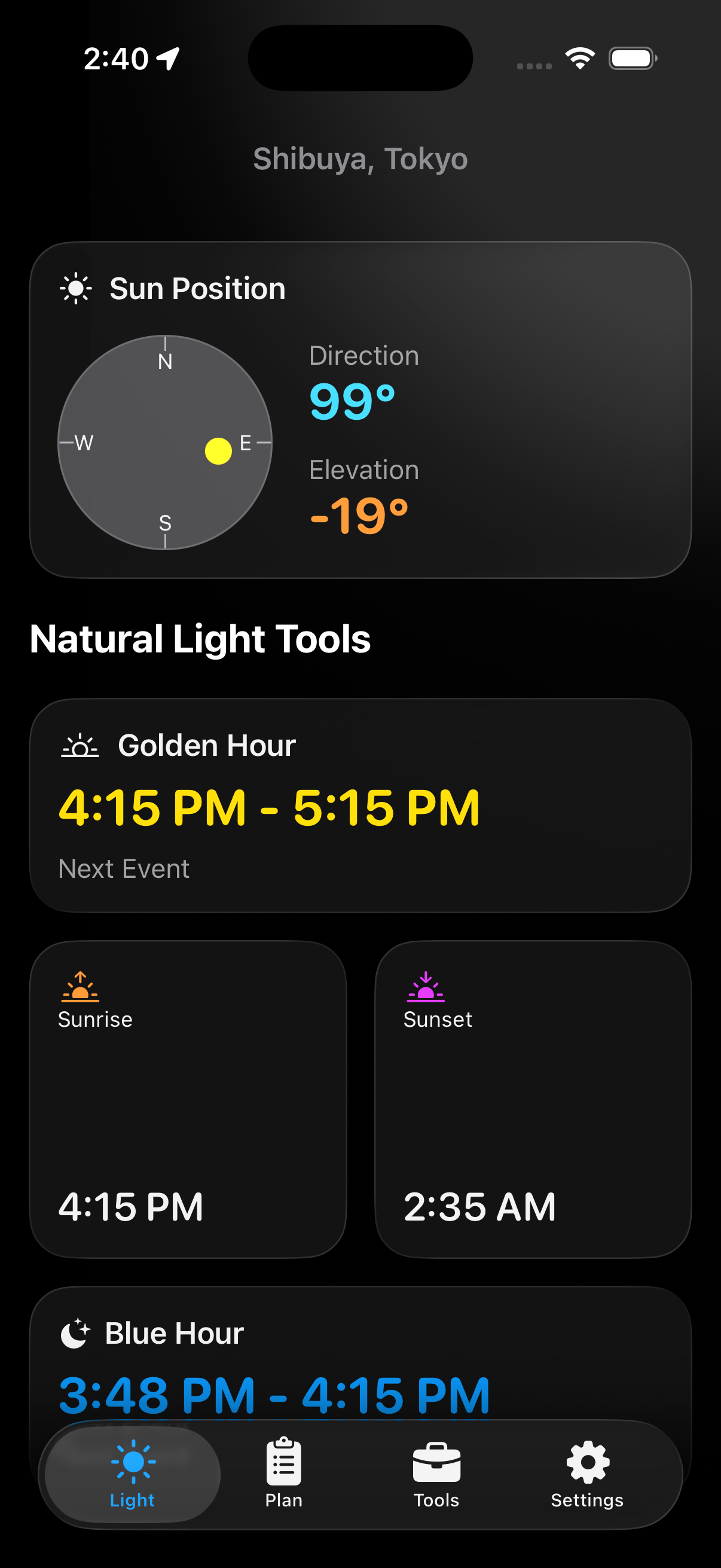
Task: Switch to the Plan tab
Action: (x=283, y=1473)
